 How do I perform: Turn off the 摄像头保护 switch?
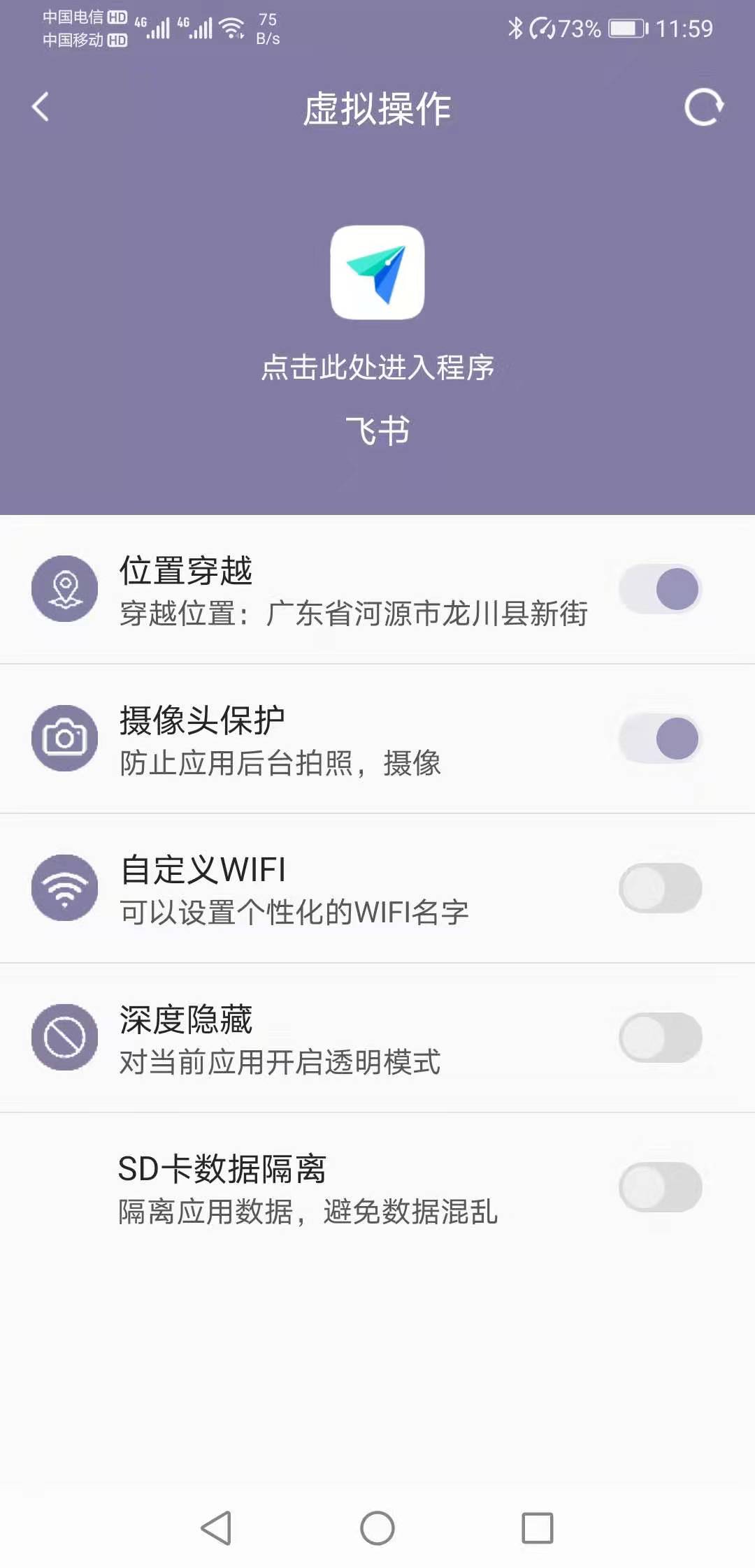click(x=661, y=739)
